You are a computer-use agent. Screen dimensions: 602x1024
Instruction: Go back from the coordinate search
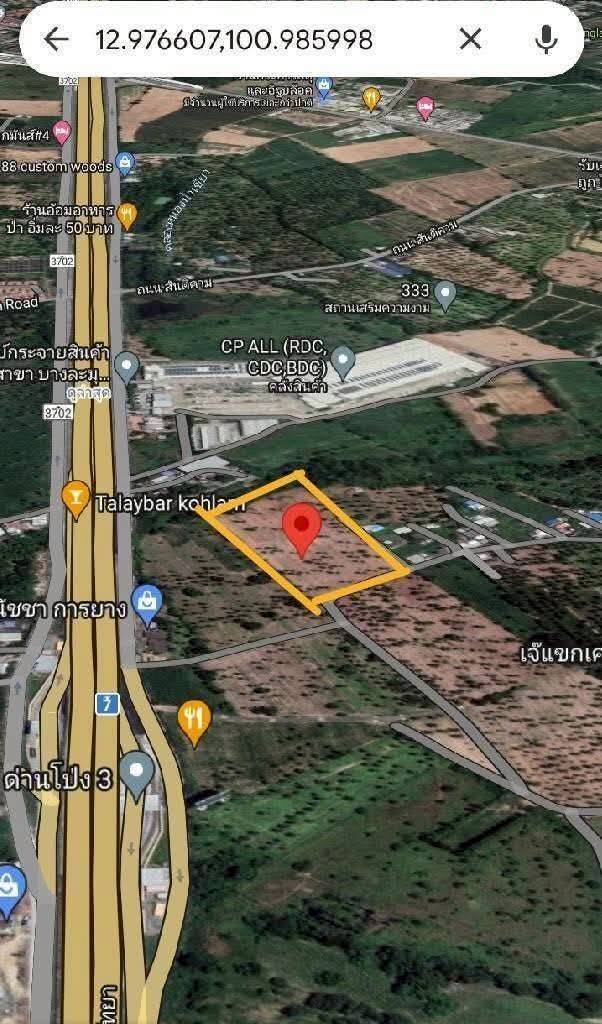pyautogui.click(x=56, y=39)
